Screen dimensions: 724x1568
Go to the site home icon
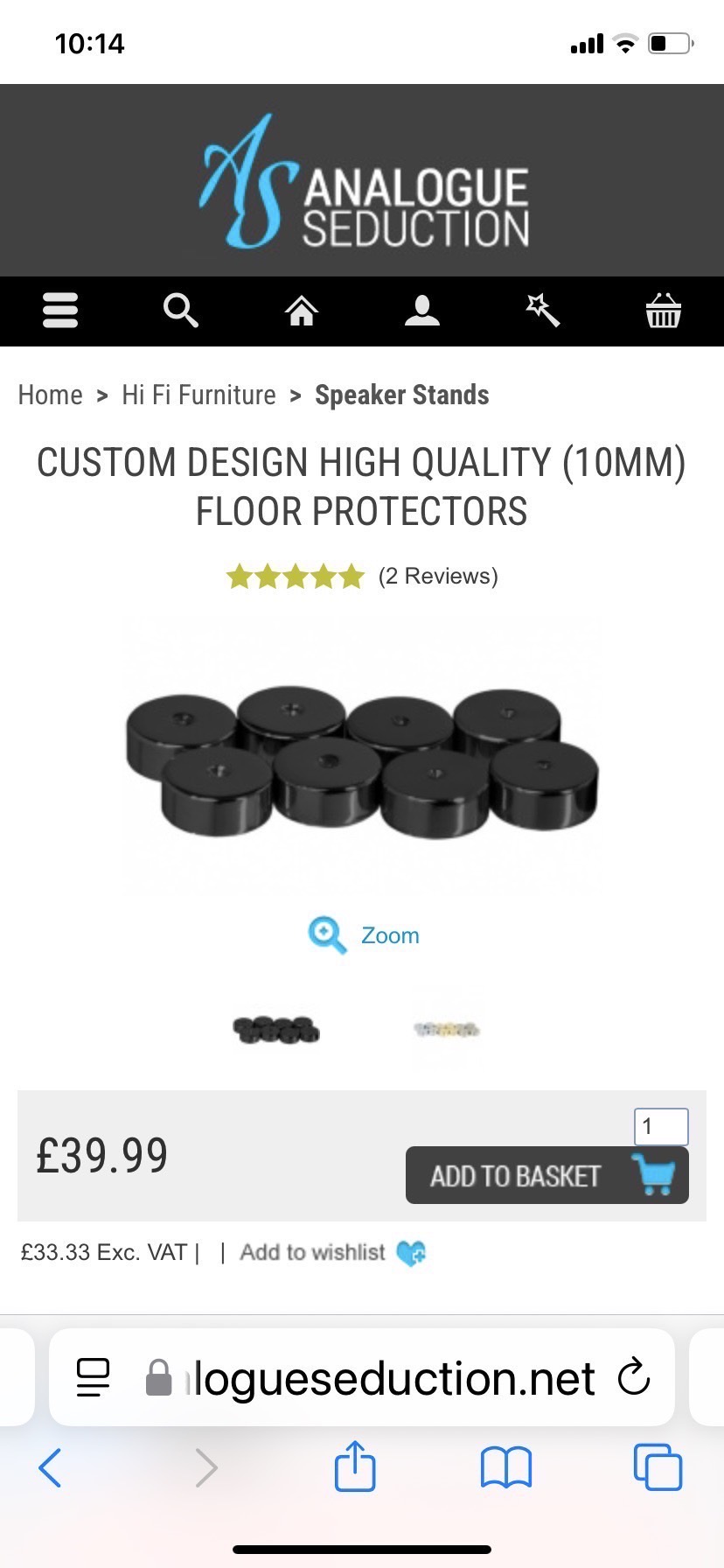click(x=302, y=311)
